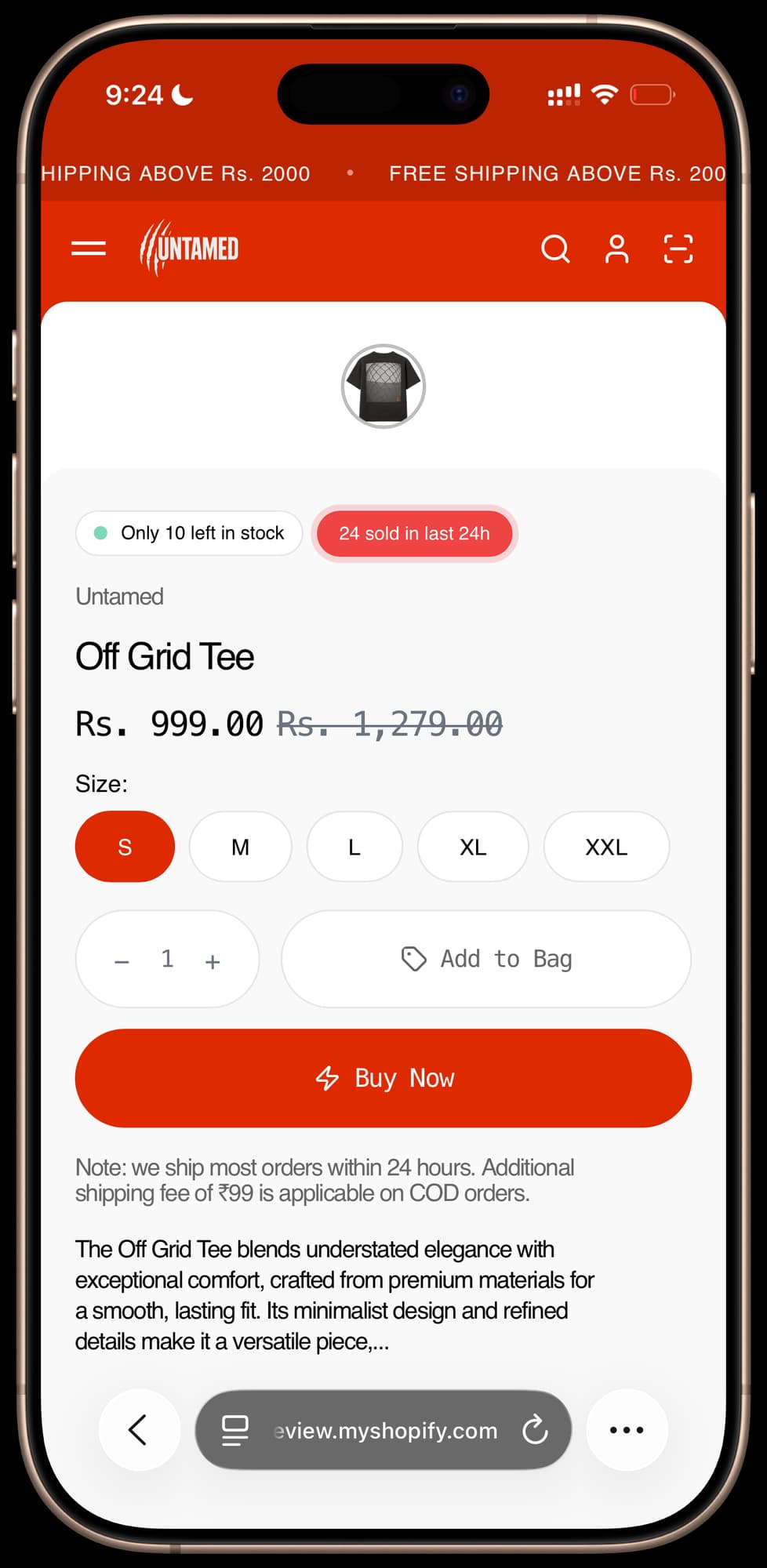The height and width of the screenshot is (1568, 767).
Task: Tap the back chevron in the browser bar
Action: 139,1429
